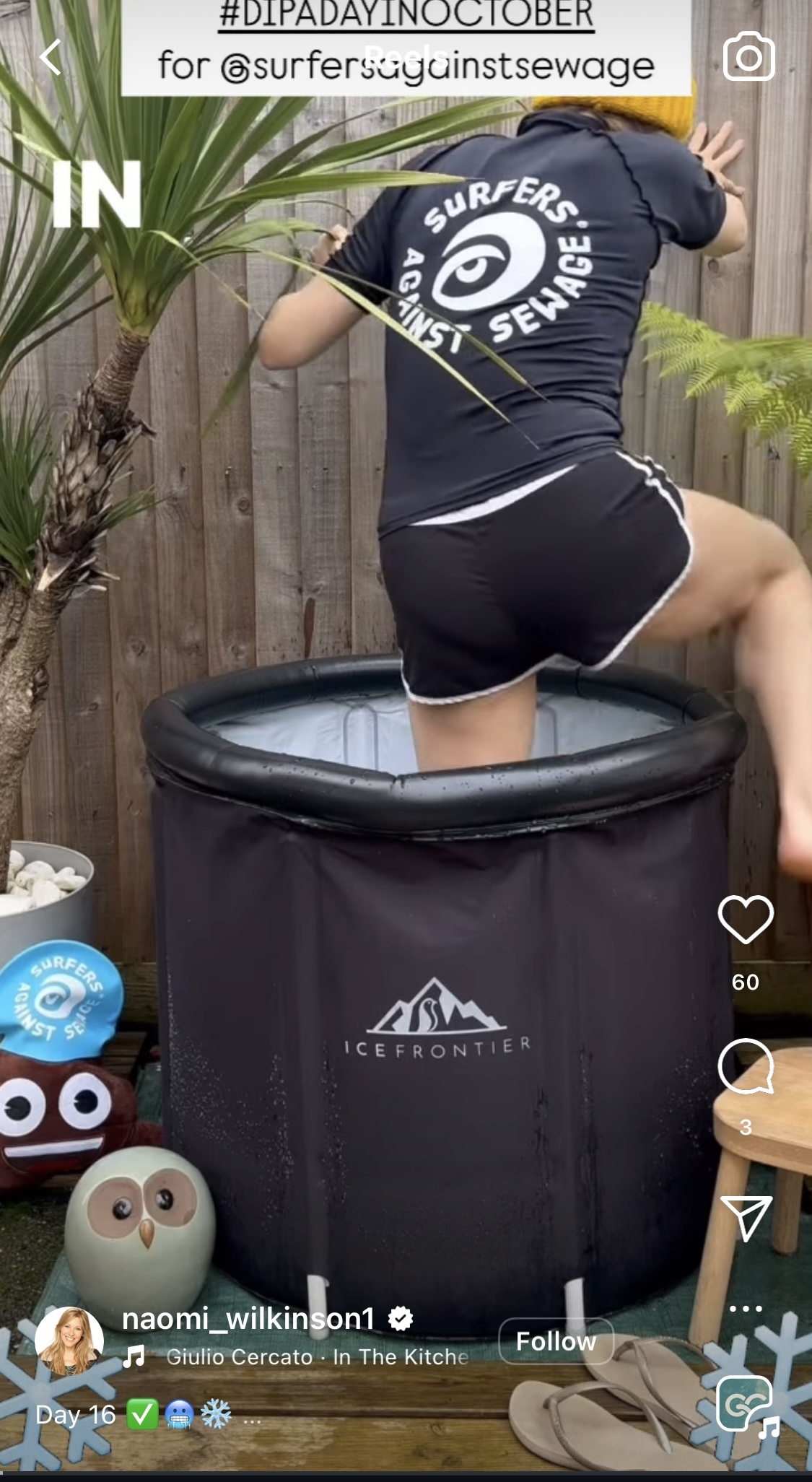
Task: Go back using the top-left arrow
Action: pos(51,58)
